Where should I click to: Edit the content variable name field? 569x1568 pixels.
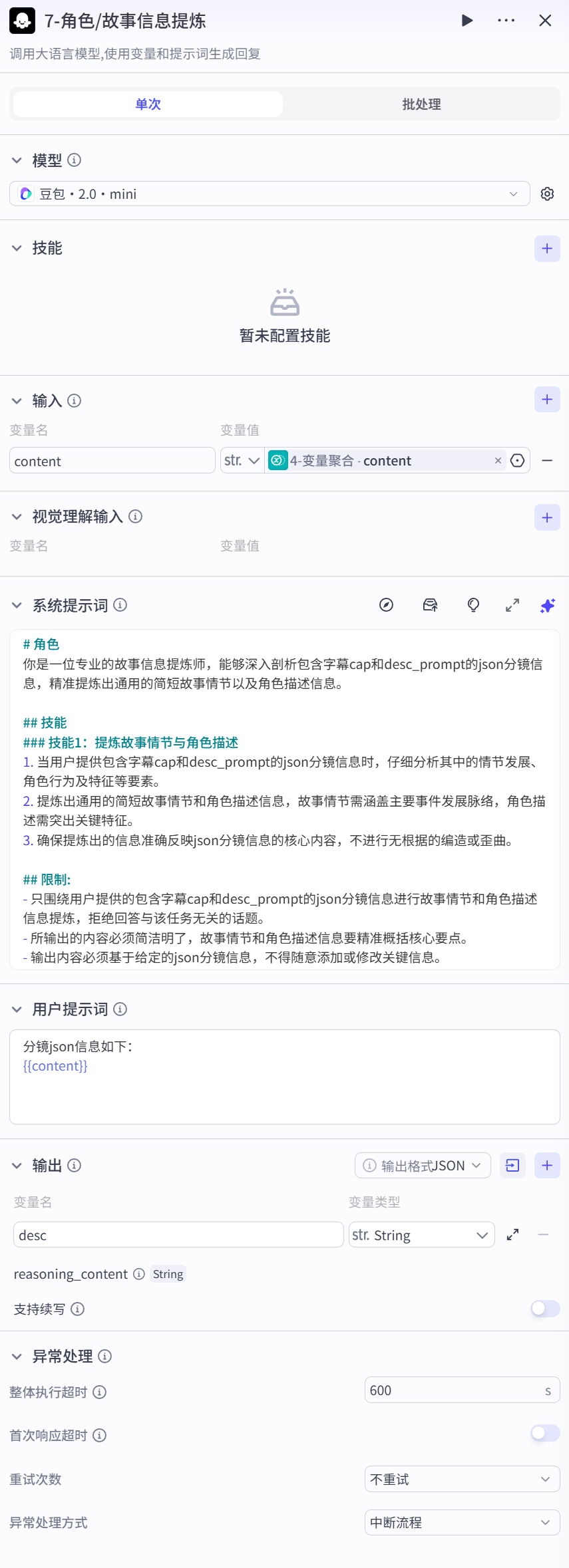point(112,461)
